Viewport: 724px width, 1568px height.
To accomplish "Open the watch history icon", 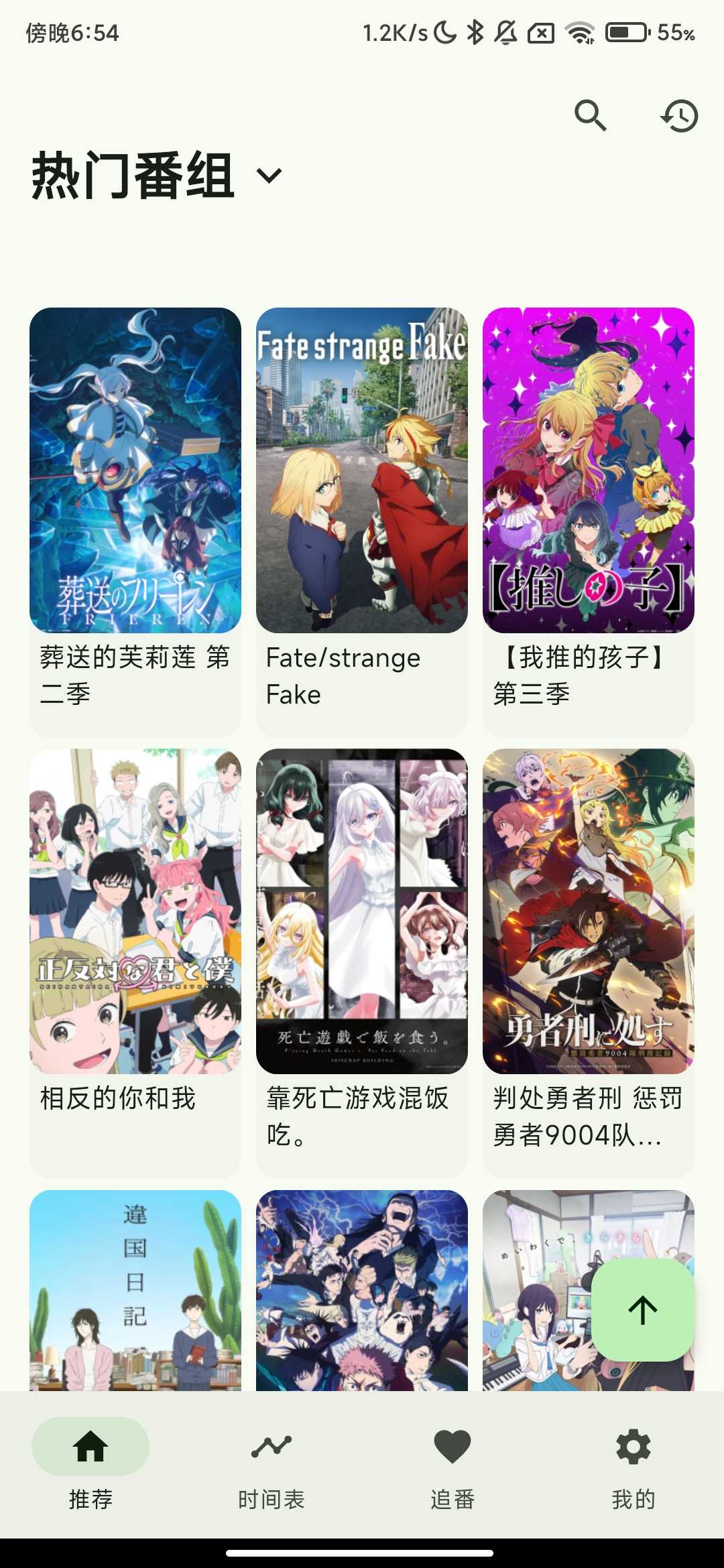I will click(679, 116).
